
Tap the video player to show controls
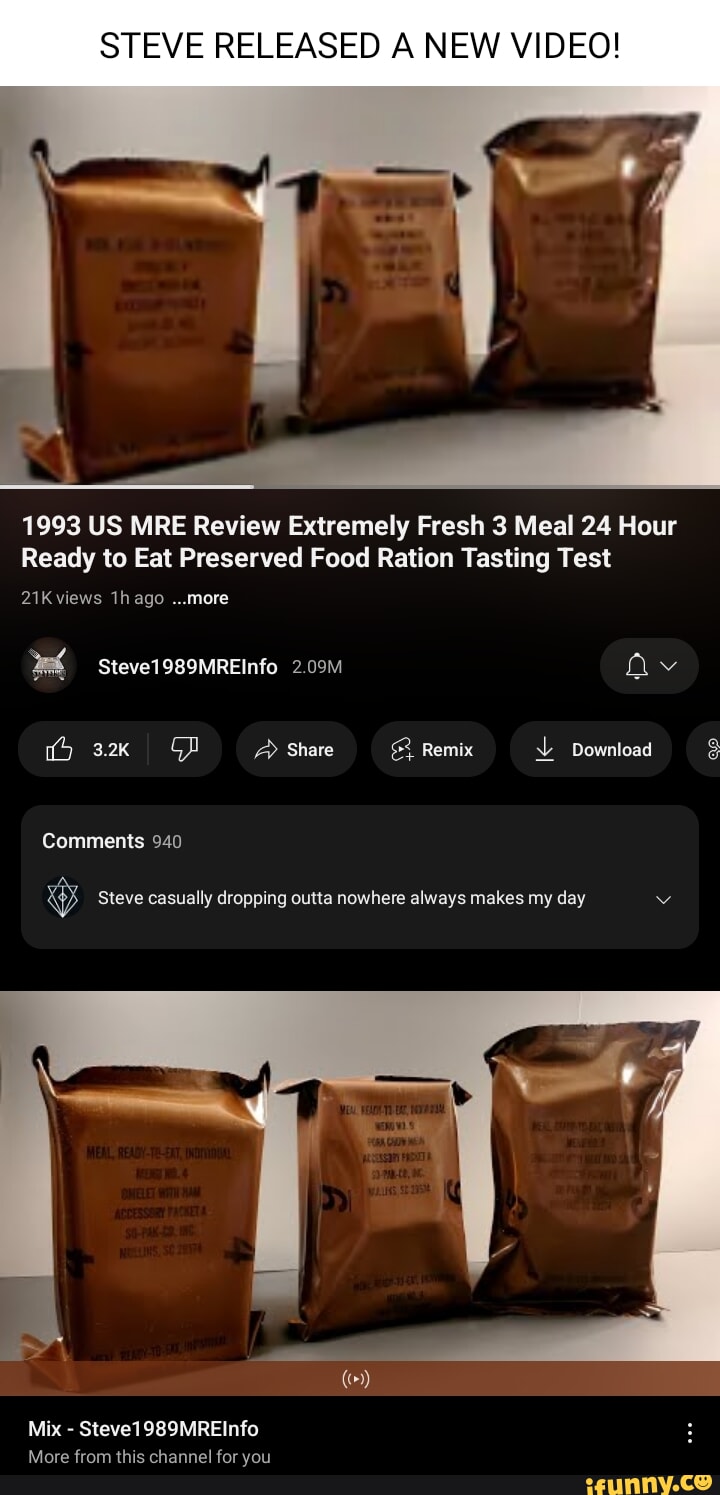[x=360, y=286]
